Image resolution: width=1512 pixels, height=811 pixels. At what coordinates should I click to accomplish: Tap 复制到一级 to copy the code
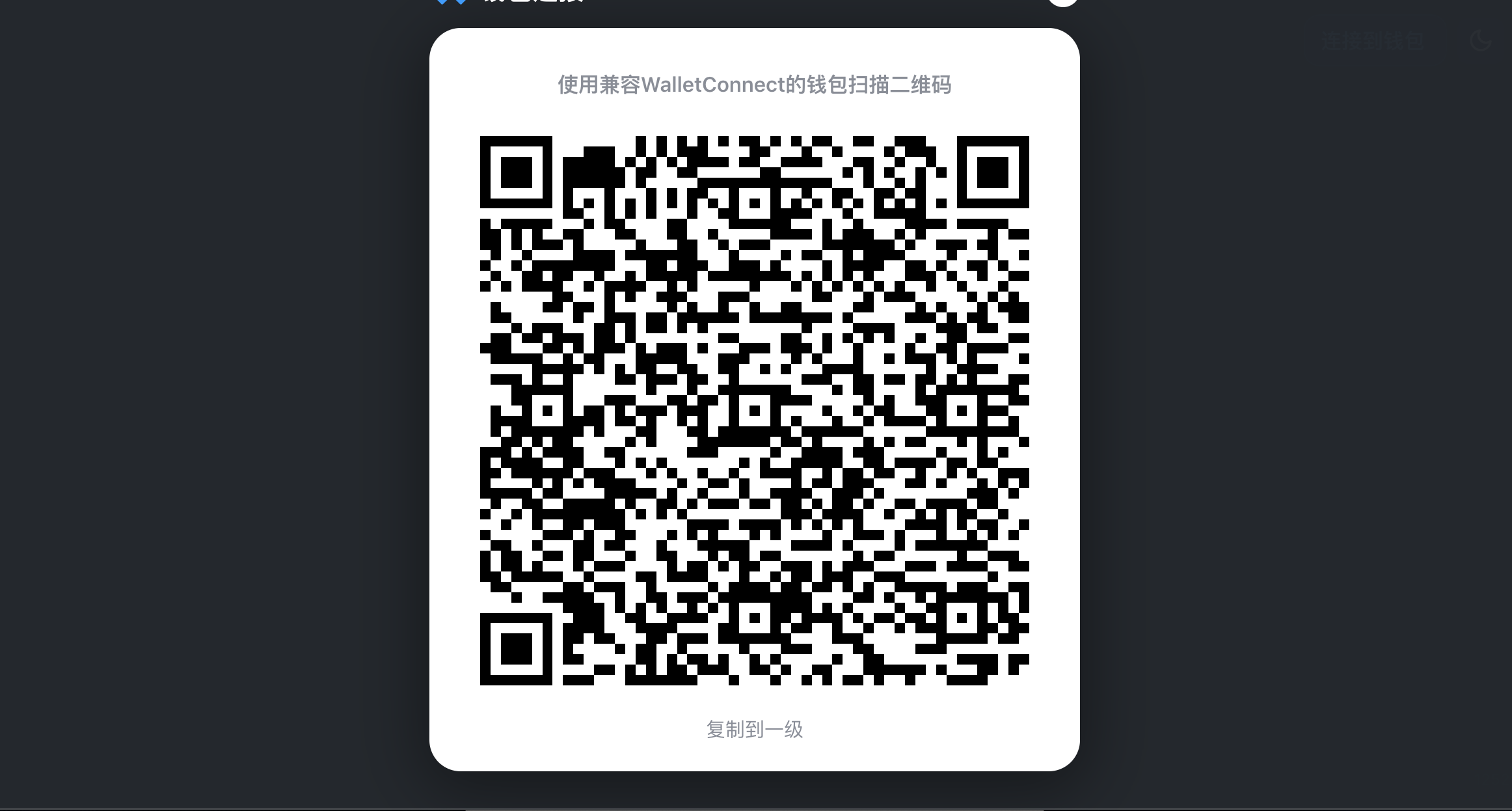pos(755,729)
